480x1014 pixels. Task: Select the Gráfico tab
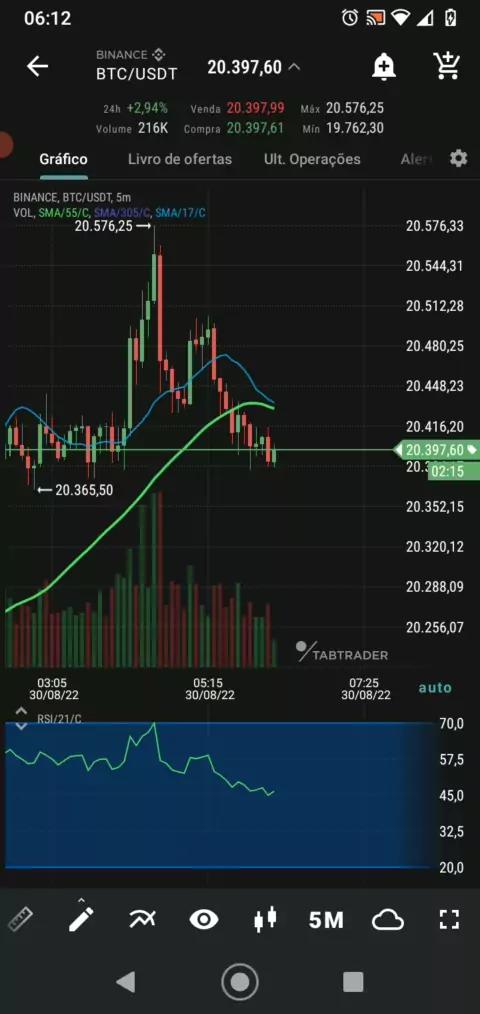[63, 159]
